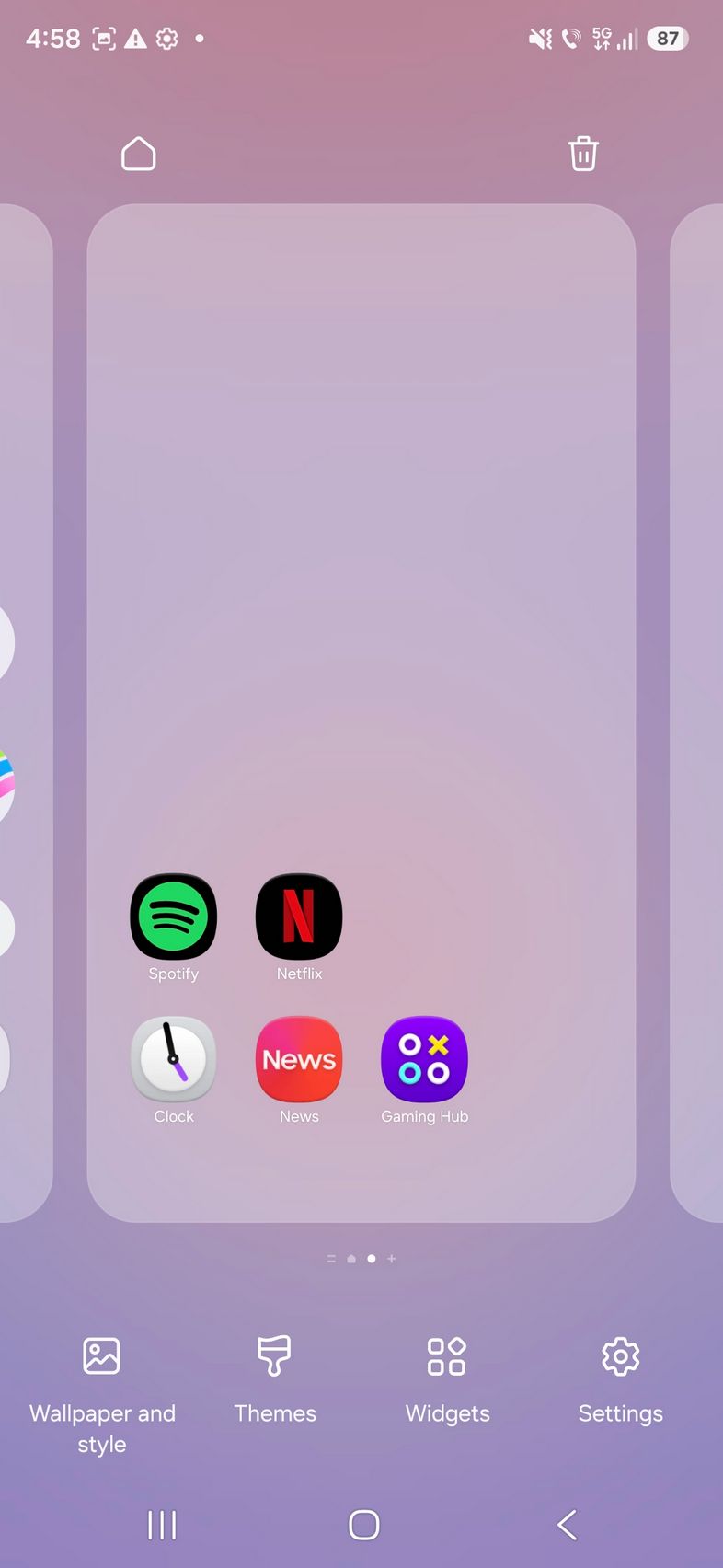Image resolution: width=723 pixels, height=1568 pixels.
Task: Tap the plus page indicator
Action: 392,1259
